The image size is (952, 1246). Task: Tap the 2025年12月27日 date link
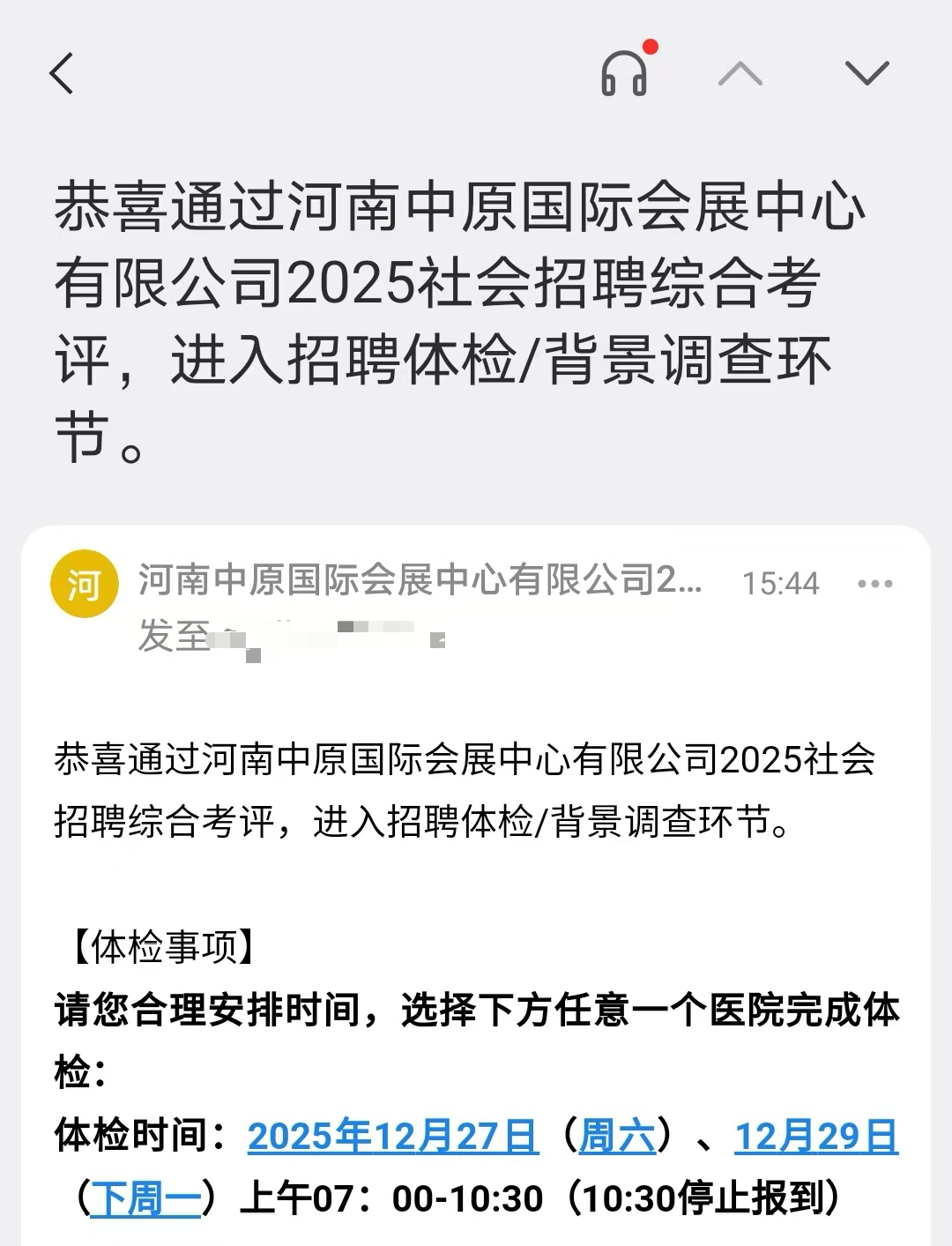pyautogui.click(x=392, y=1136)
